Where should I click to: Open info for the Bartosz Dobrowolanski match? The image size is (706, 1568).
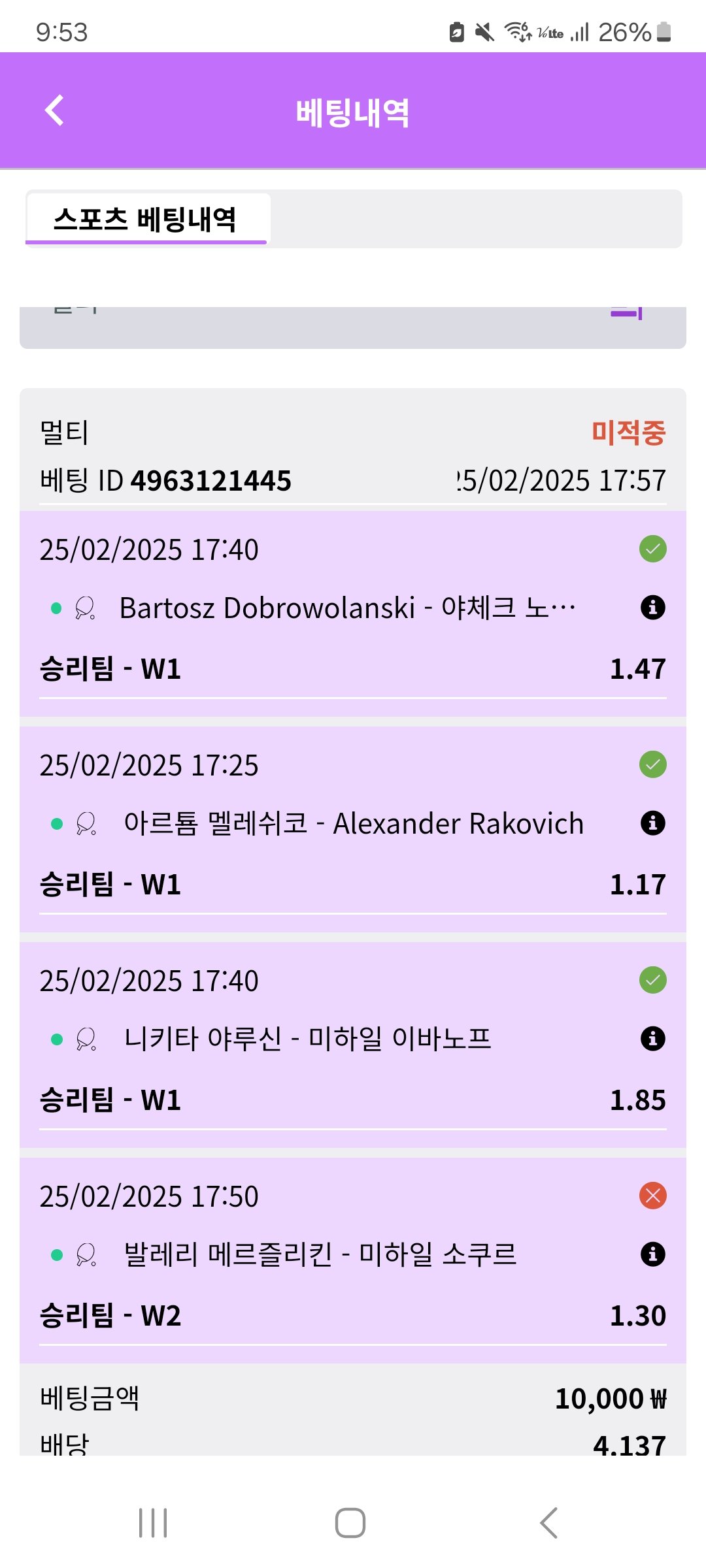(x=652, y=608)
